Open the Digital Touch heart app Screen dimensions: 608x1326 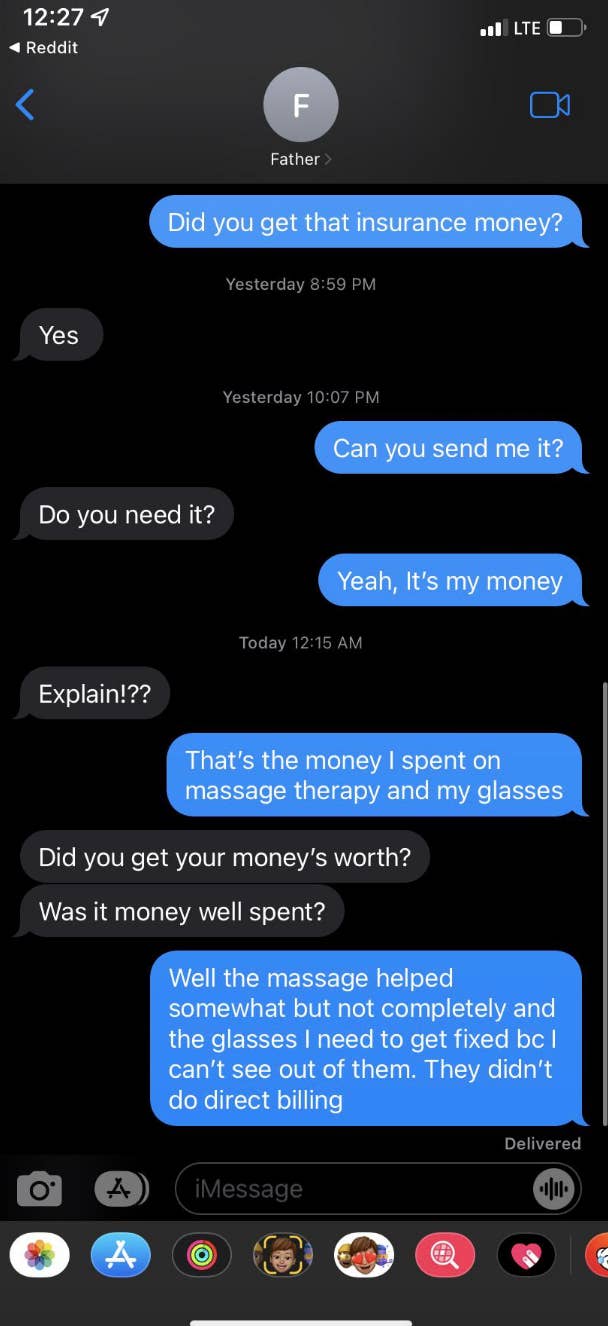526,1255
